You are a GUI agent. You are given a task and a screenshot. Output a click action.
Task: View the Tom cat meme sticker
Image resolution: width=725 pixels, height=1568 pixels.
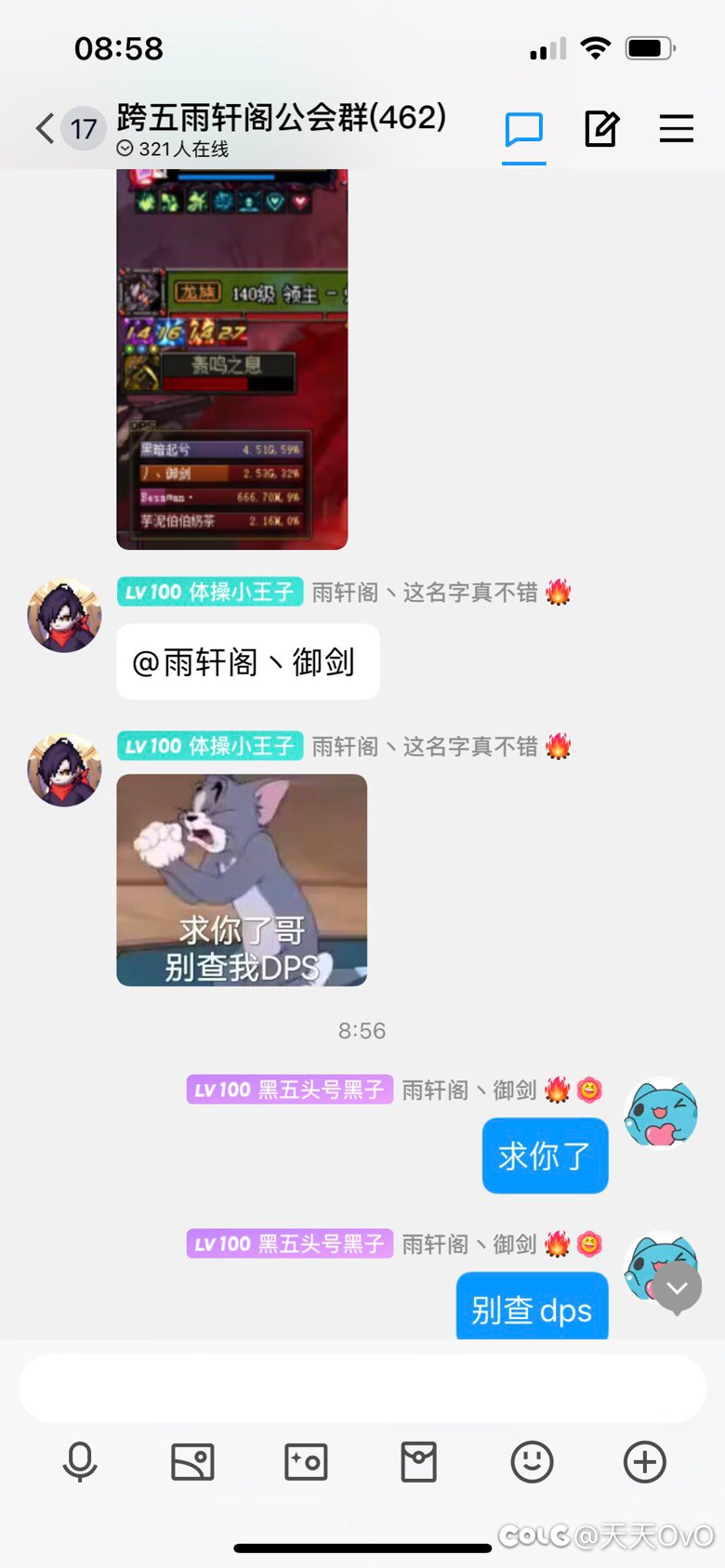click(x=242, y=880)
